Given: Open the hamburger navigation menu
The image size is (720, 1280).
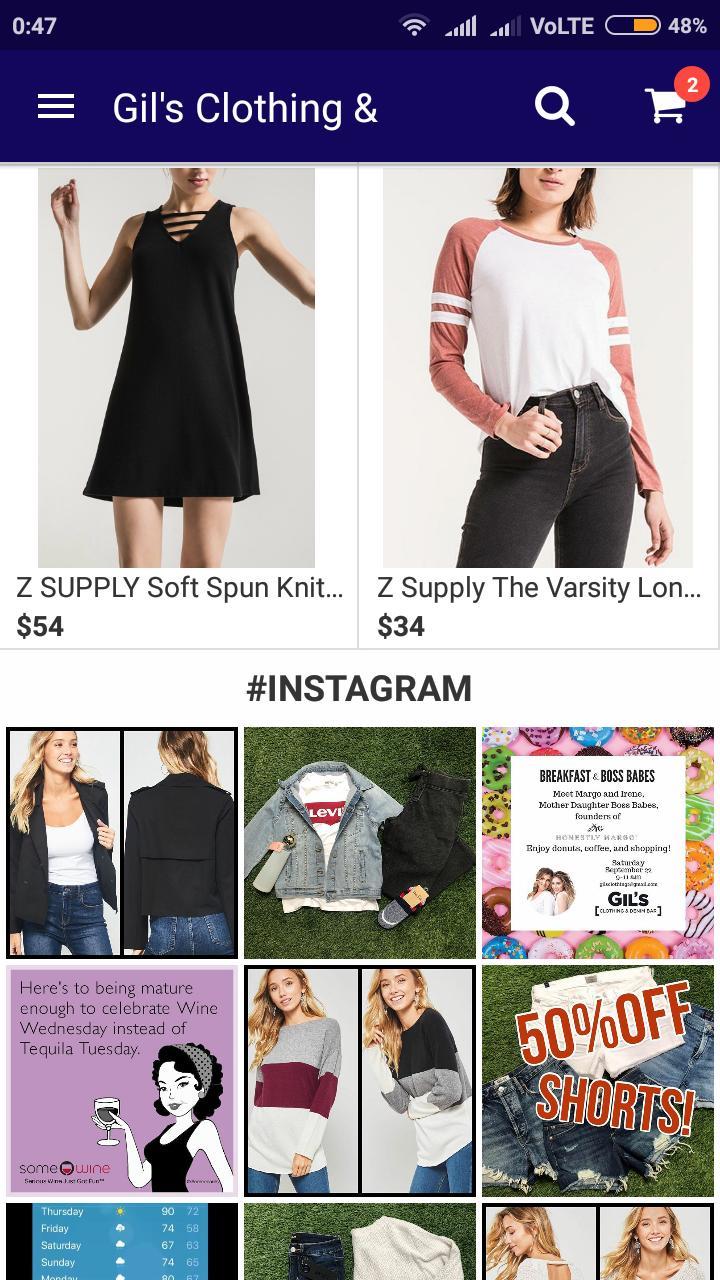Looking at the screenshot, I should pos(56,107).
